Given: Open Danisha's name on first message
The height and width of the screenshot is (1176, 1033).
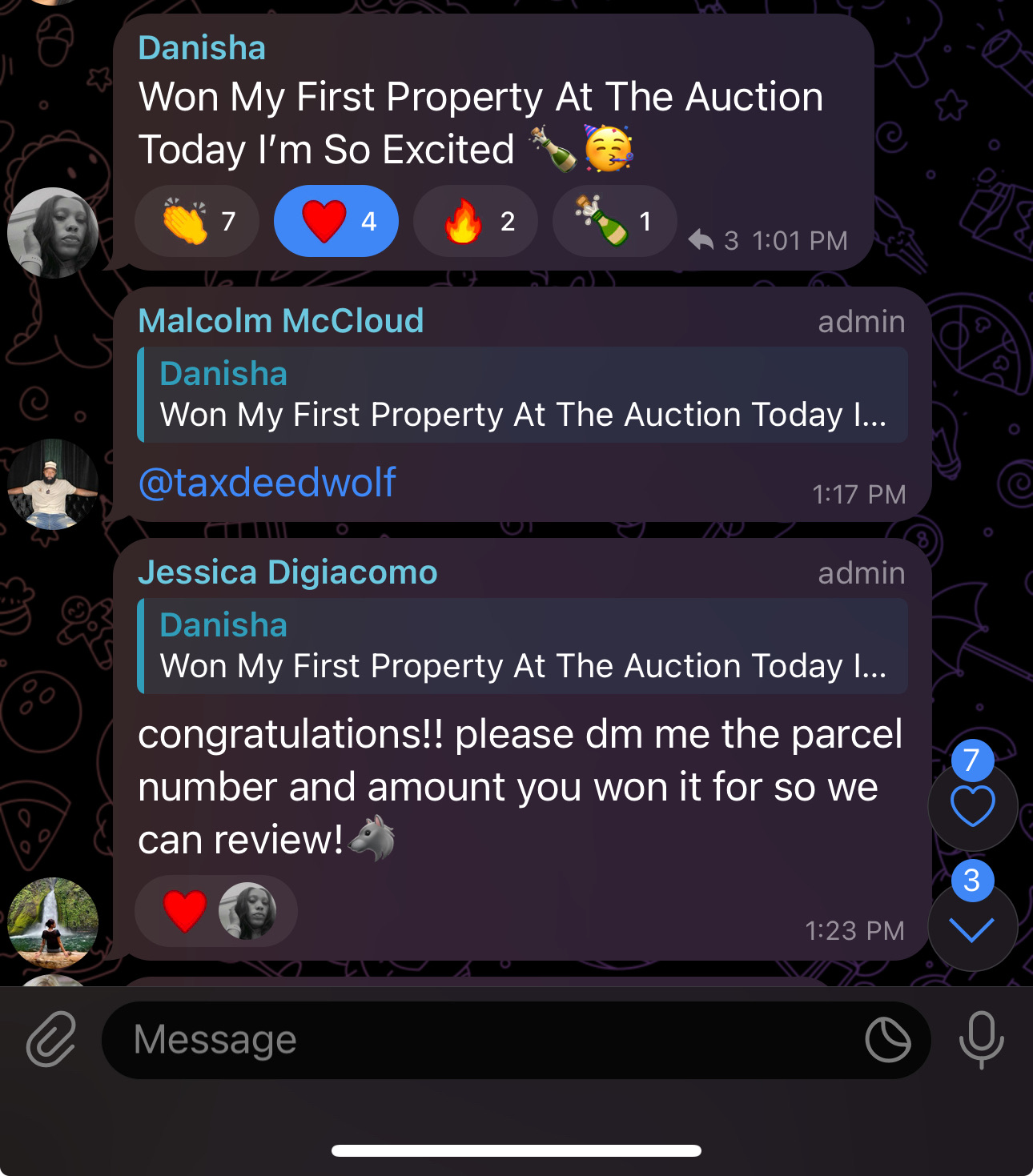Looking at the screenshot, I should [202, 48].
